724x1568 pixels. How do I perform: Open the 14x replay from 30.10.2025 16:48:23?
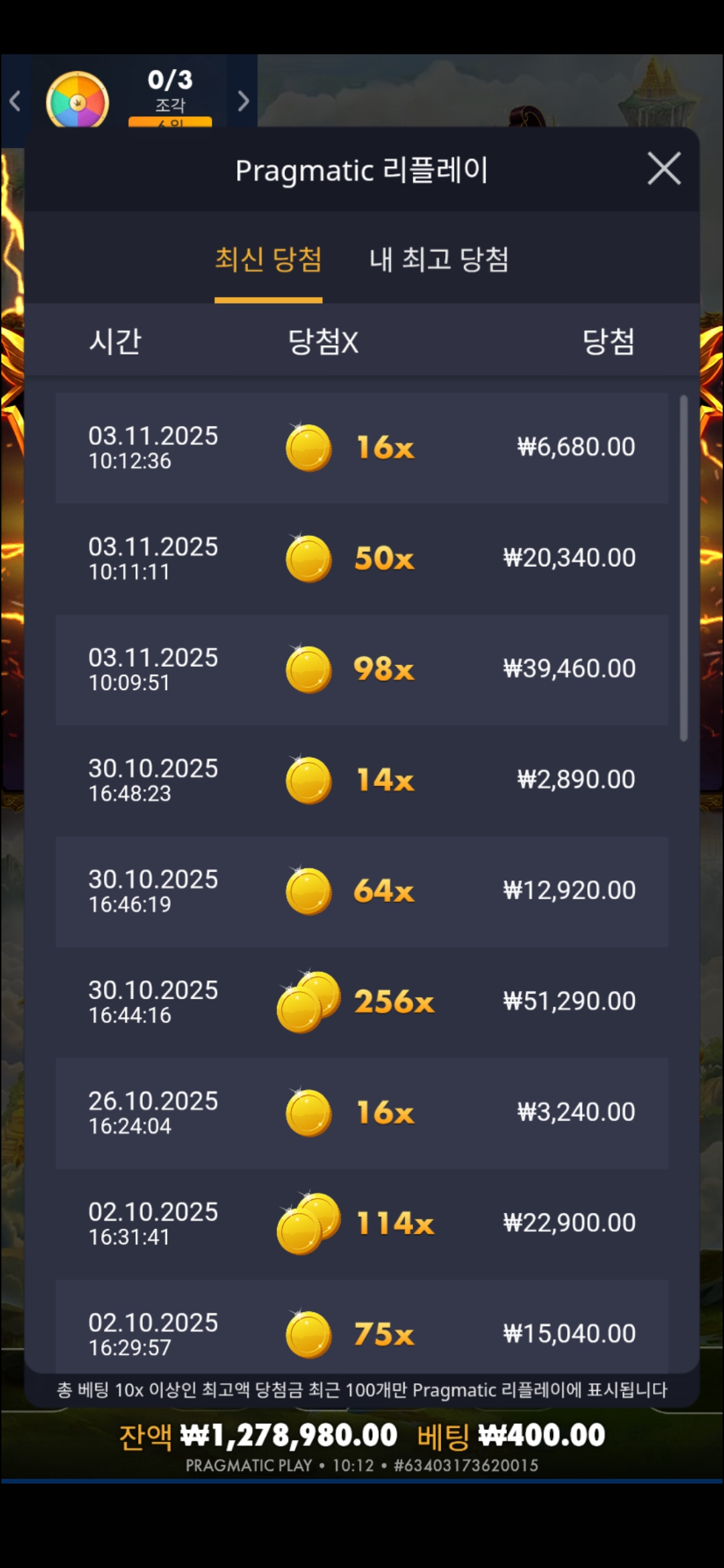(361, 780)
